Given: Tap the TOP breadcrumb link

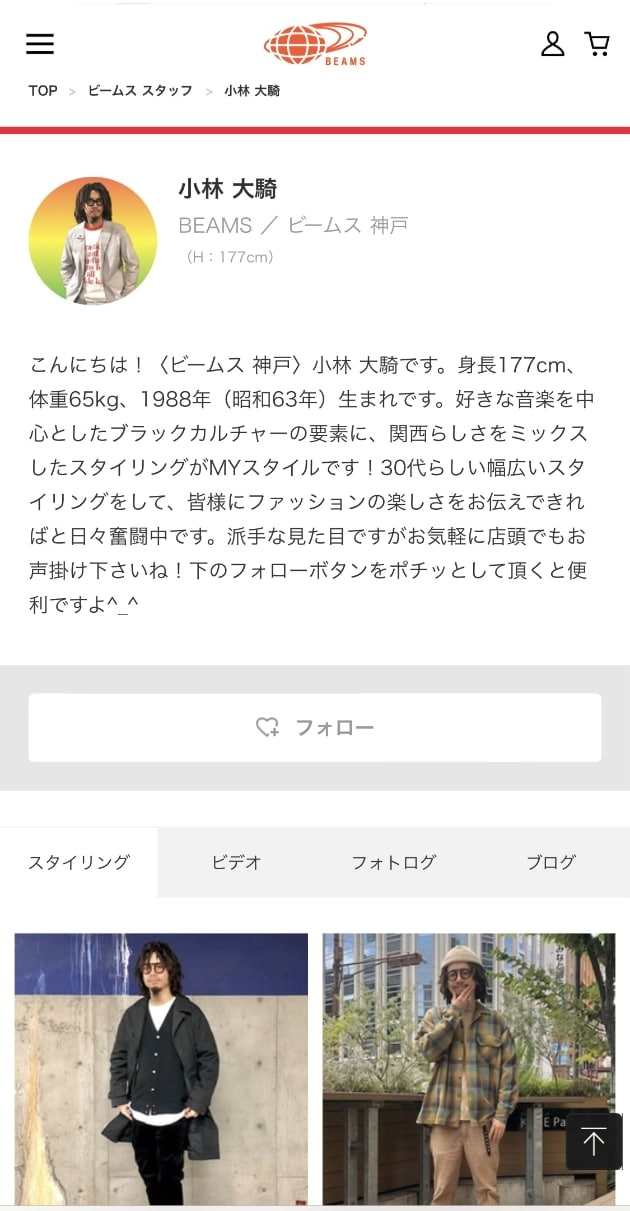Looking at the screenshot, I should point(43,91).
